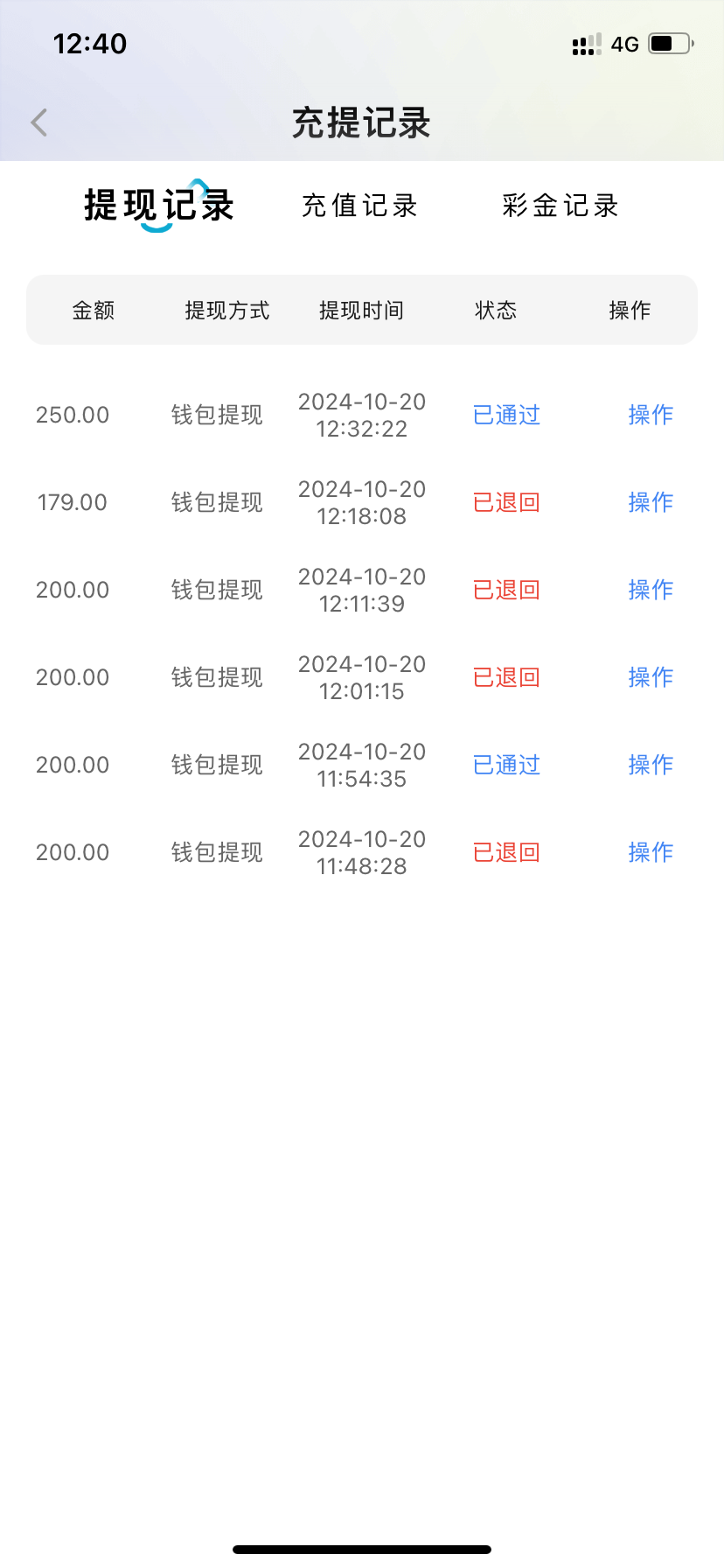The image size is (724, 1568).
Task: Tap 操作 for the 179.00 withdrawal
Action: click(651, 502)
